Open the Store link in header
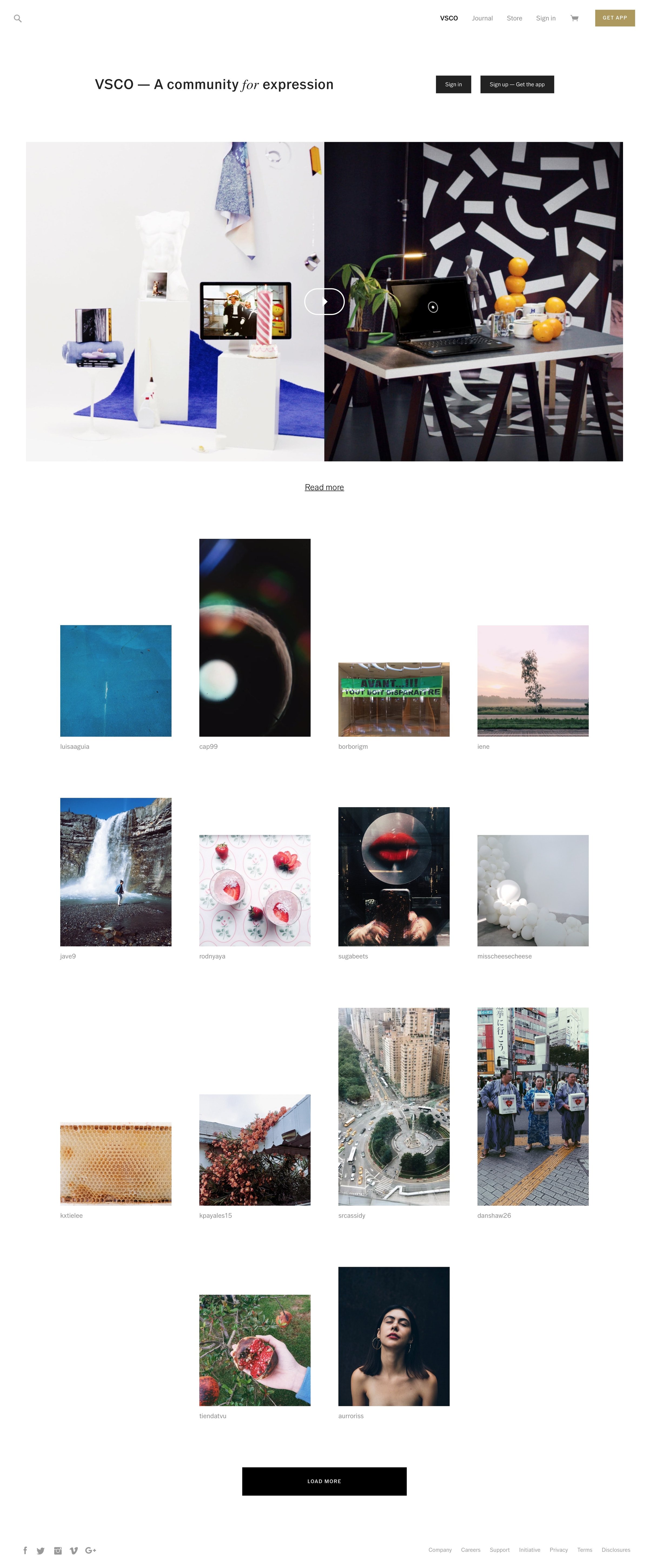 point(515,18)
